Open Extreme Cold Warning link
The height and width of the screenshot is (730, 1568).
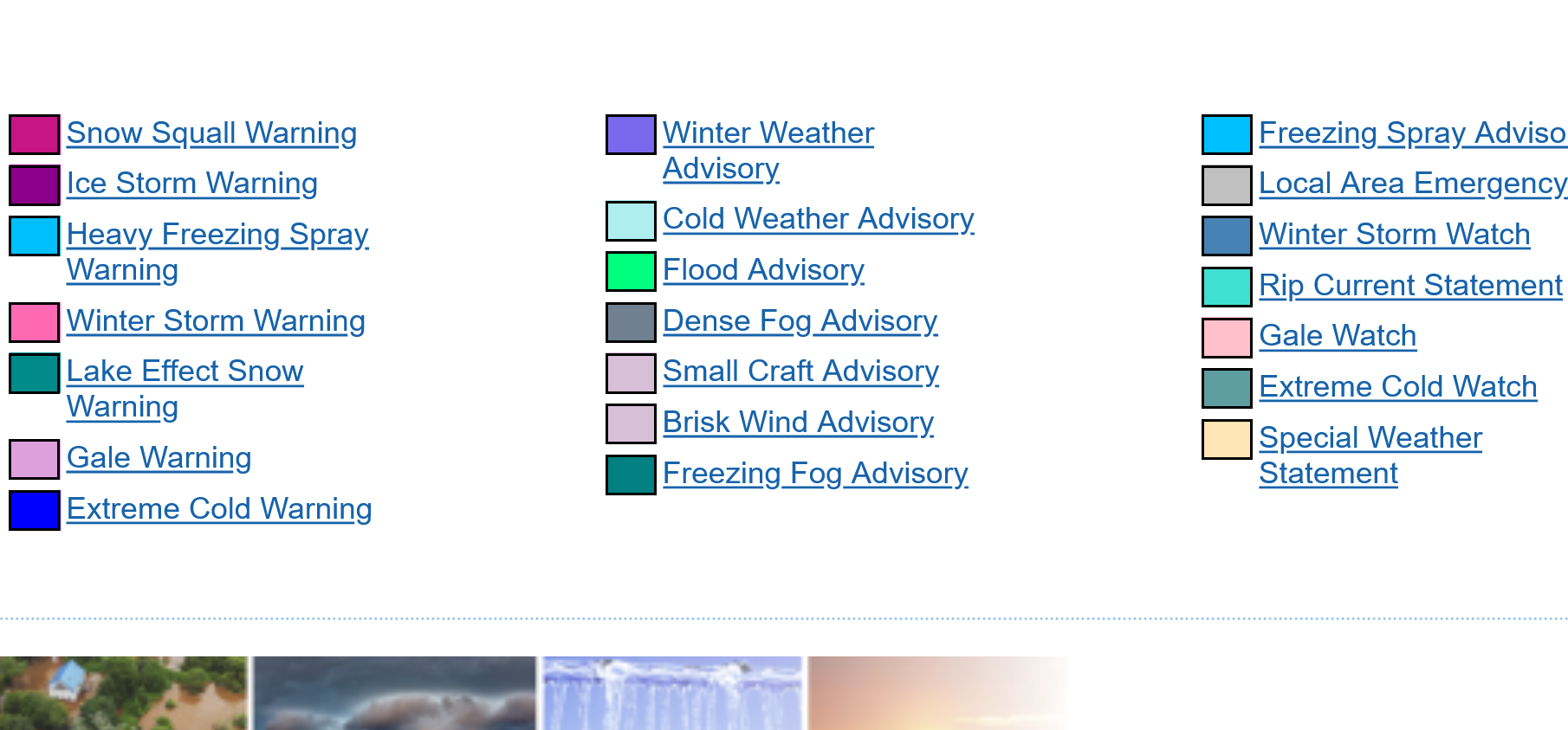218,509
